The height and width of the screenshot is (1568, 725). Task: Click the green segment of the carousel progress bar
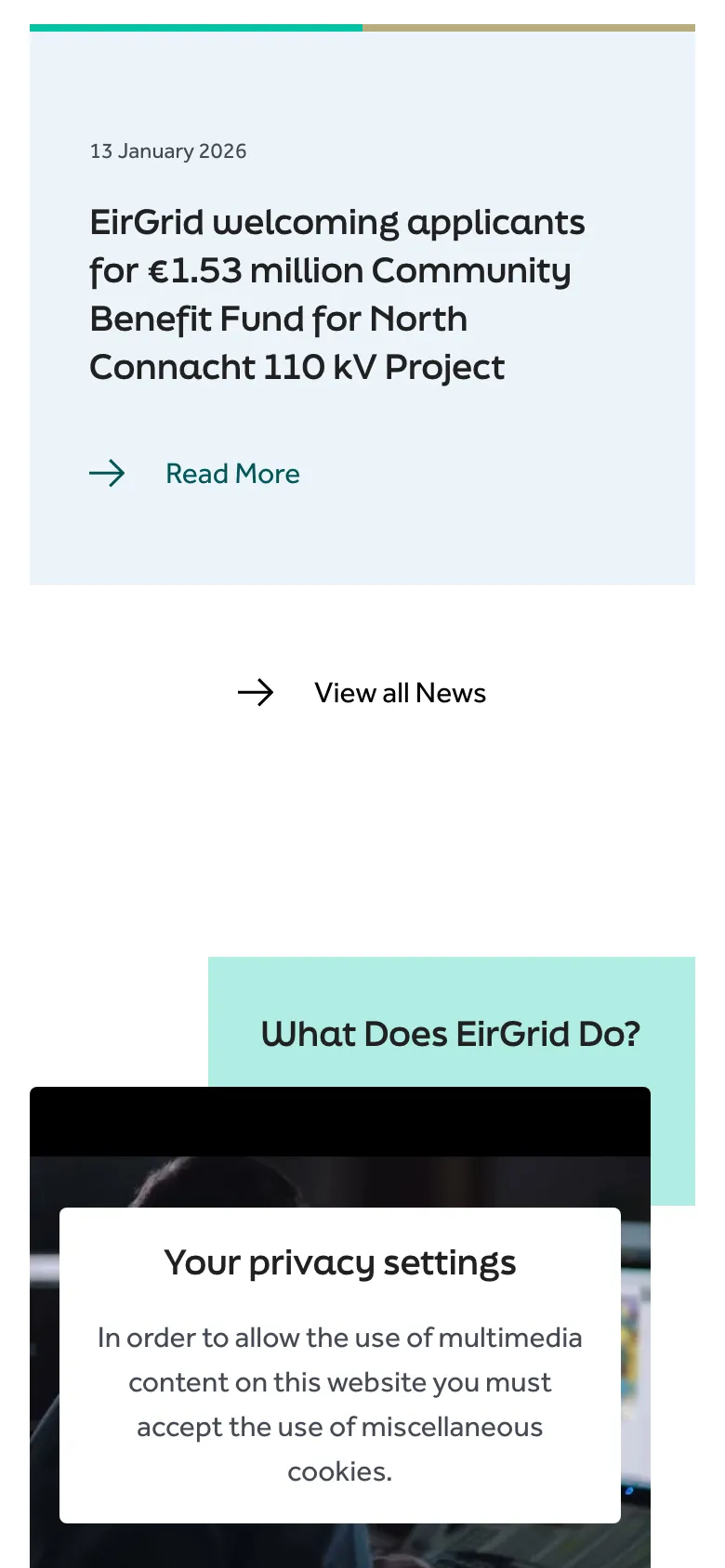point(195,27)
